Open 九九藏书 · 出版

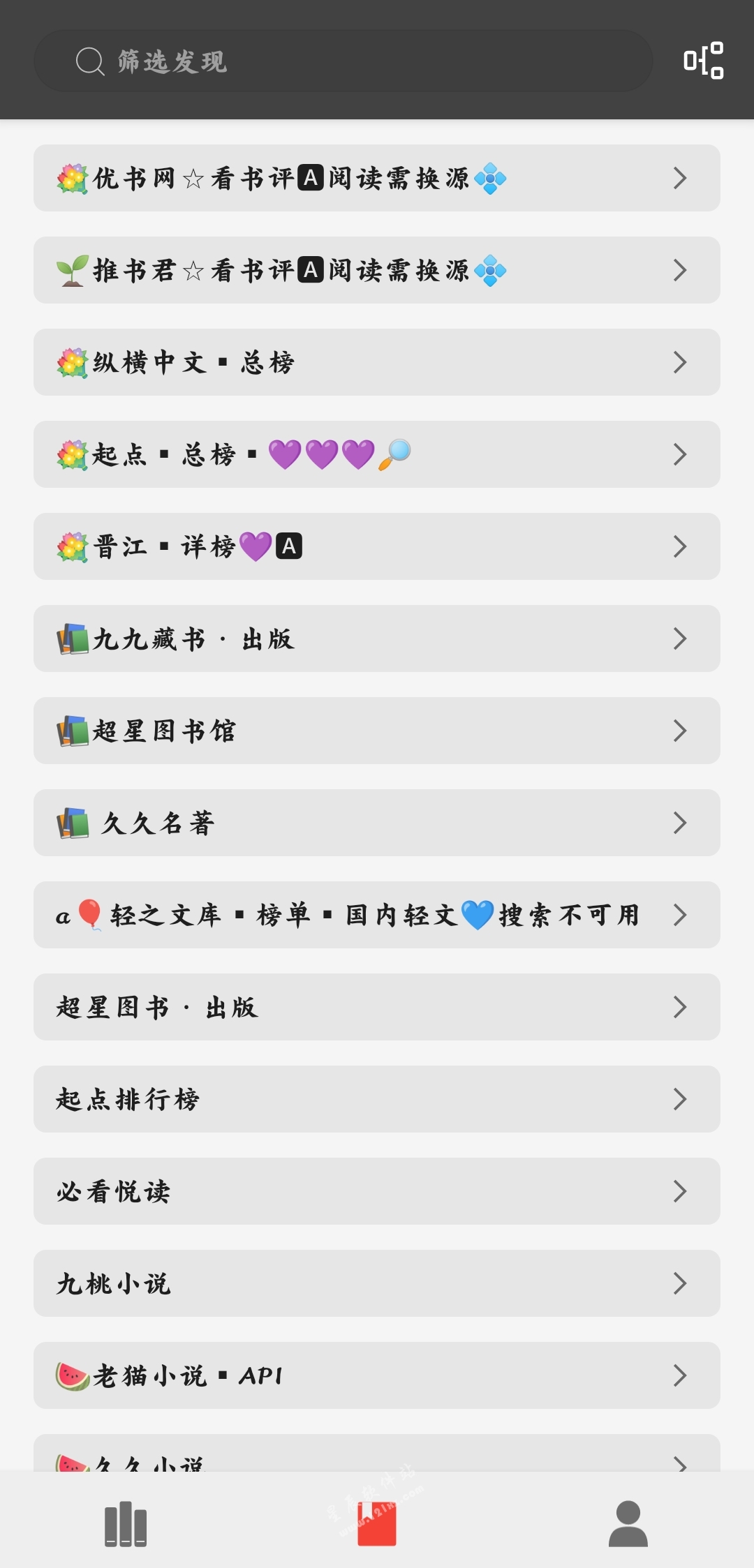tap(377, 639)
